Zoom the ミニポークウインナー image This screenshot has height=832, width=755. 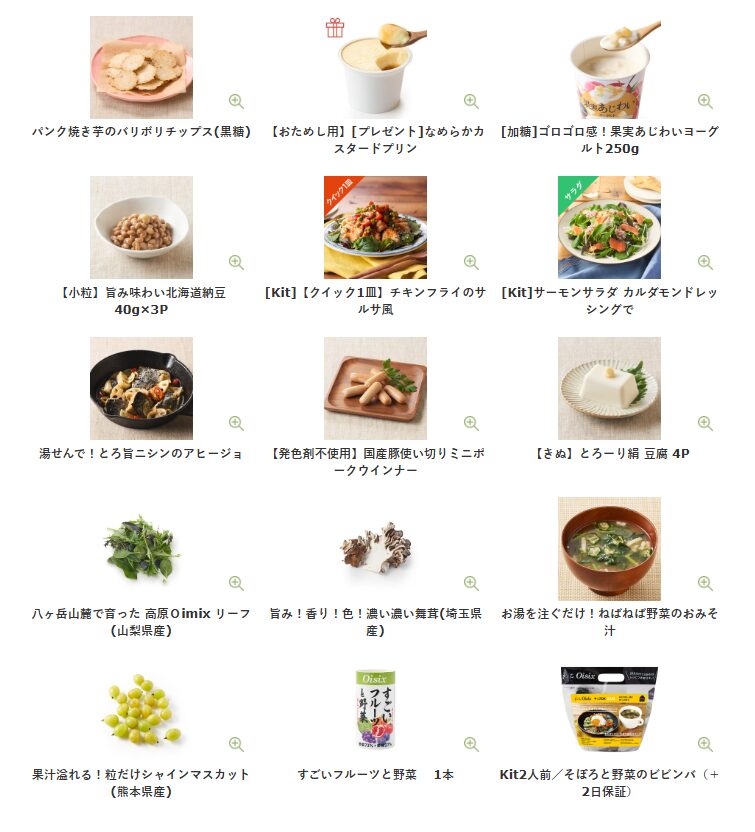click(470, 423)
